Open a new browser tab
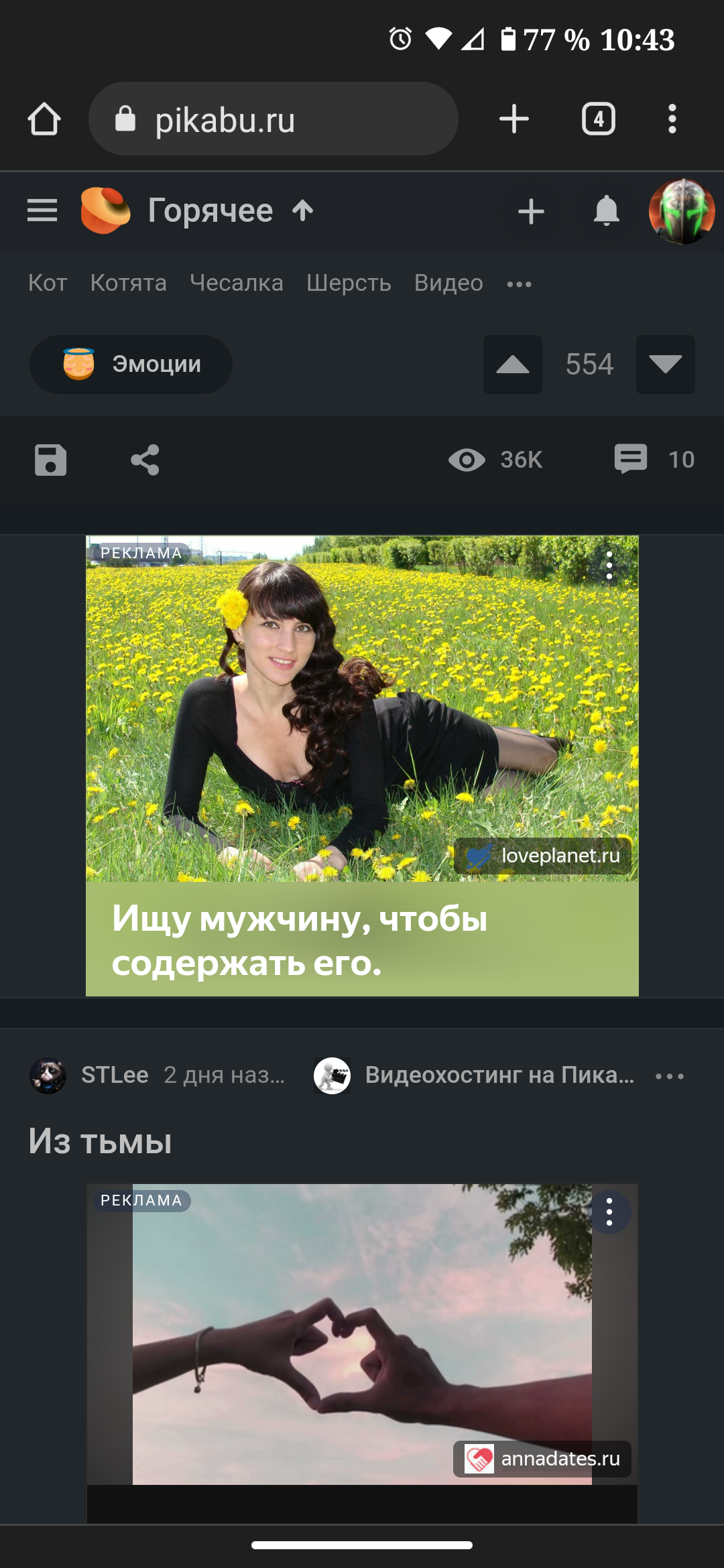The image size is (724, 1568). click(x=514, y=119)
